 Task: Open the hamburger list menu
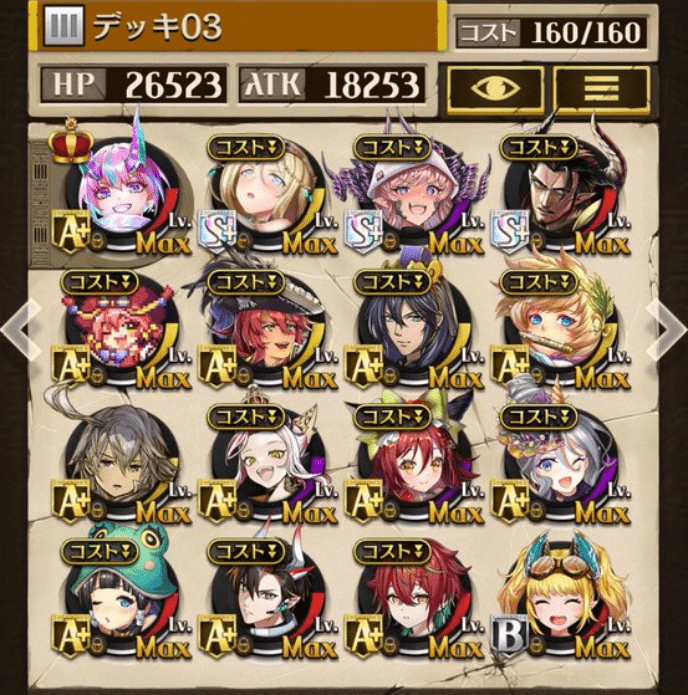click(x=601, y=88)
